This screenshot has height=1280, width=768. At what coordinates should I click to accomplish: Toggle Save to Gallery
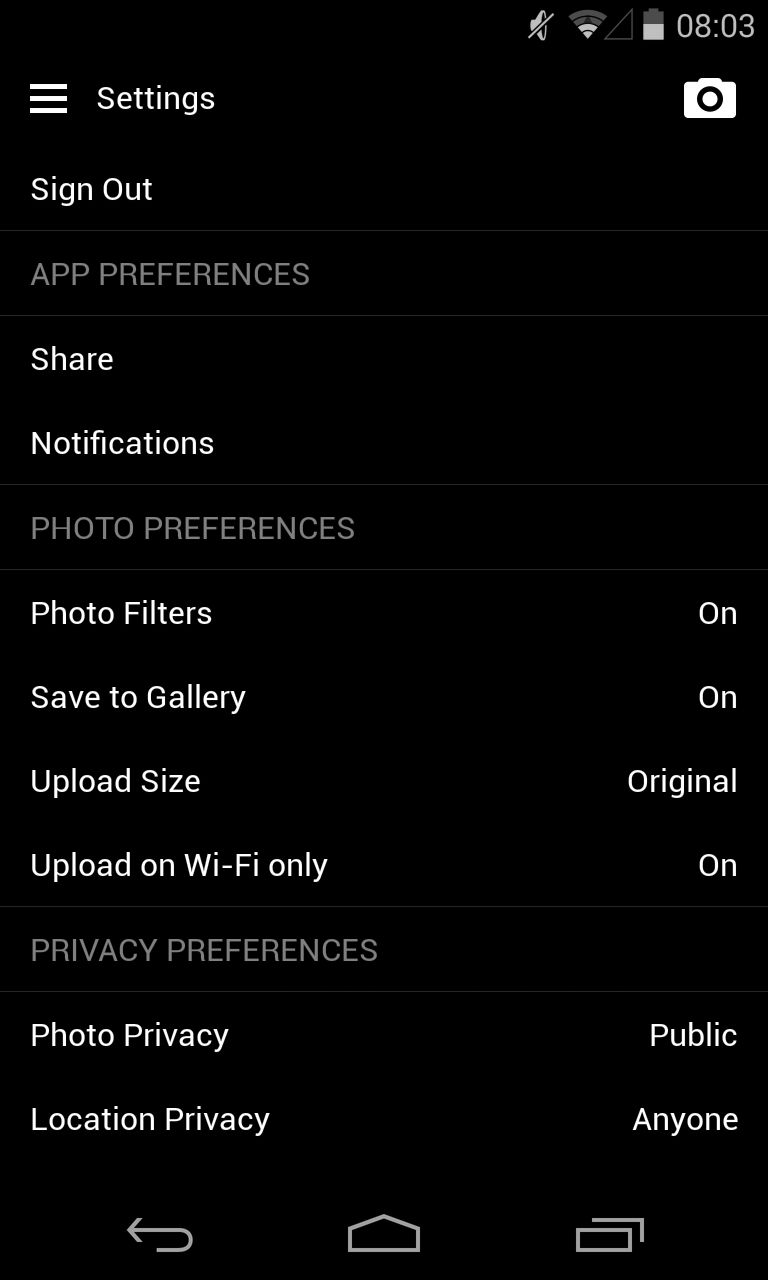(384, 697)
